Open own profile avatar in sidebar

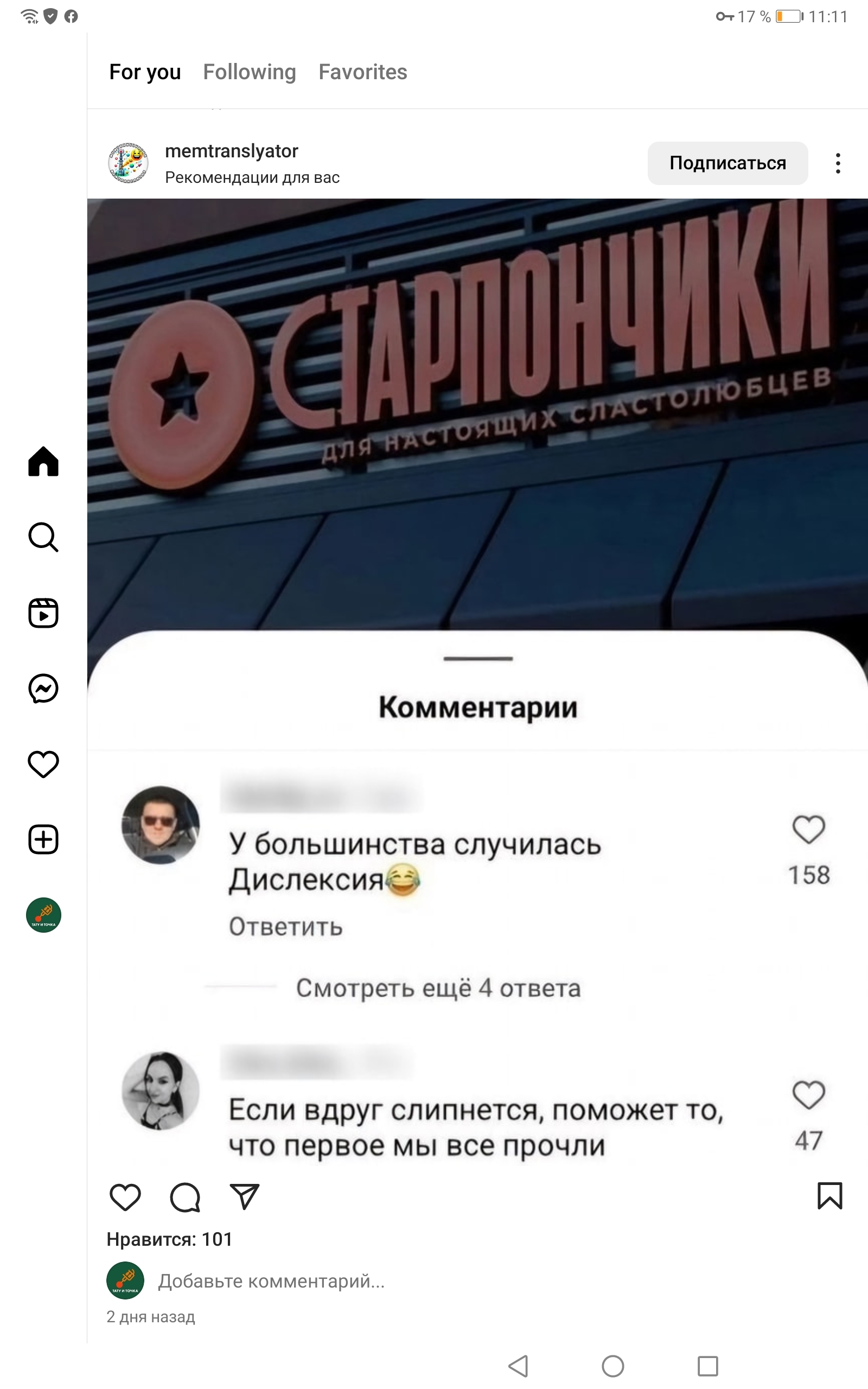[43, 915]
